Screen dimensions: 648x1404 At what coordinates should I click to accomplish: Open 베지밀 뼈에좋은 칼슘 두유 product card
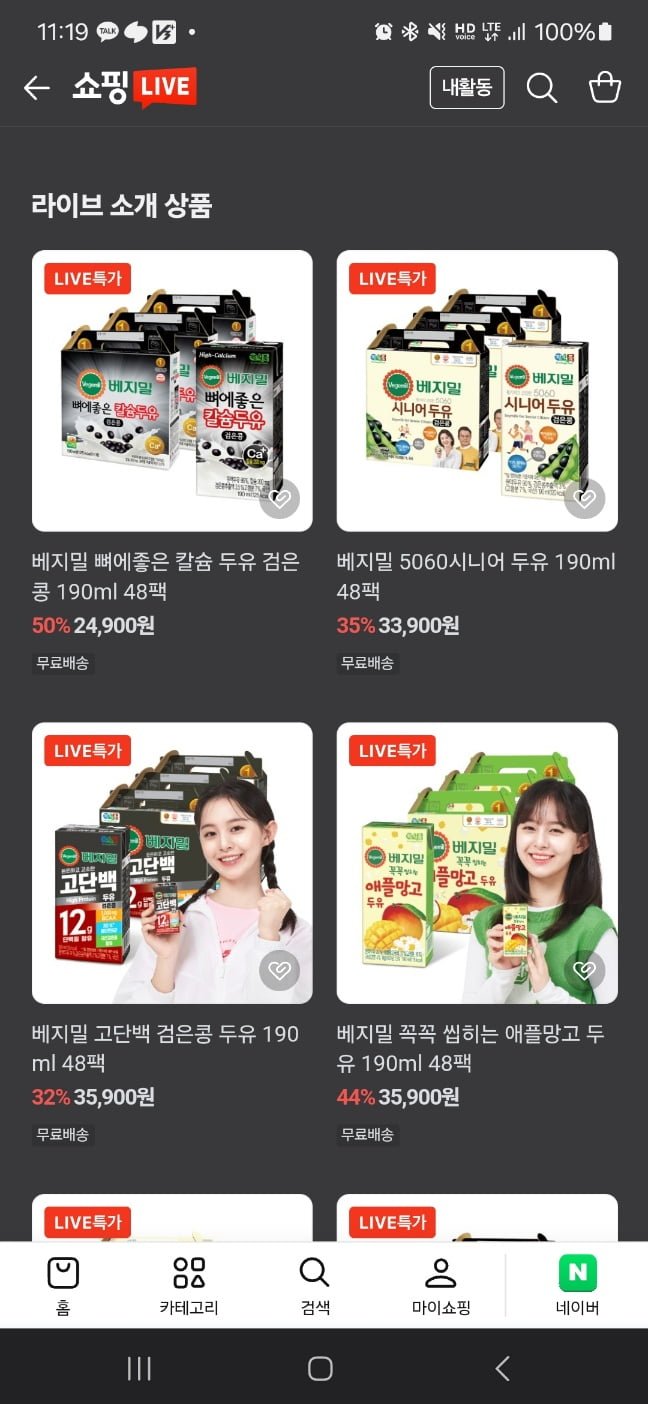(172, 390)
